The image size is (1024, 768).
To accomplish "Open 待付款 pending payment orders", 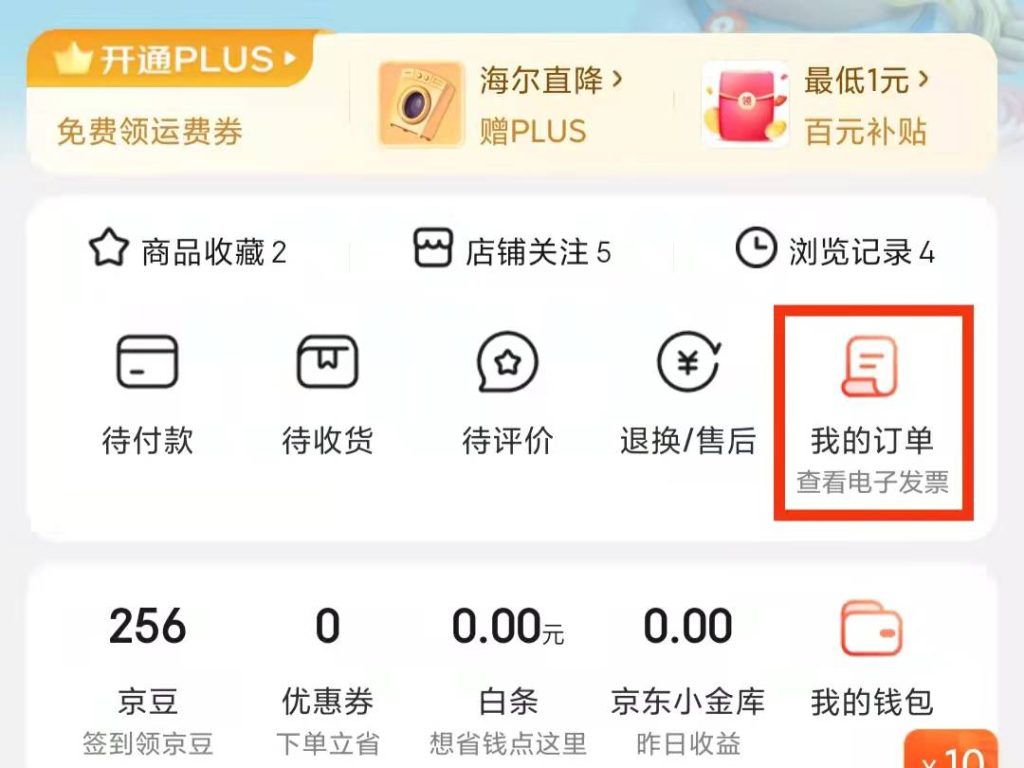I will pyautogui.click(x=147, y=396).
